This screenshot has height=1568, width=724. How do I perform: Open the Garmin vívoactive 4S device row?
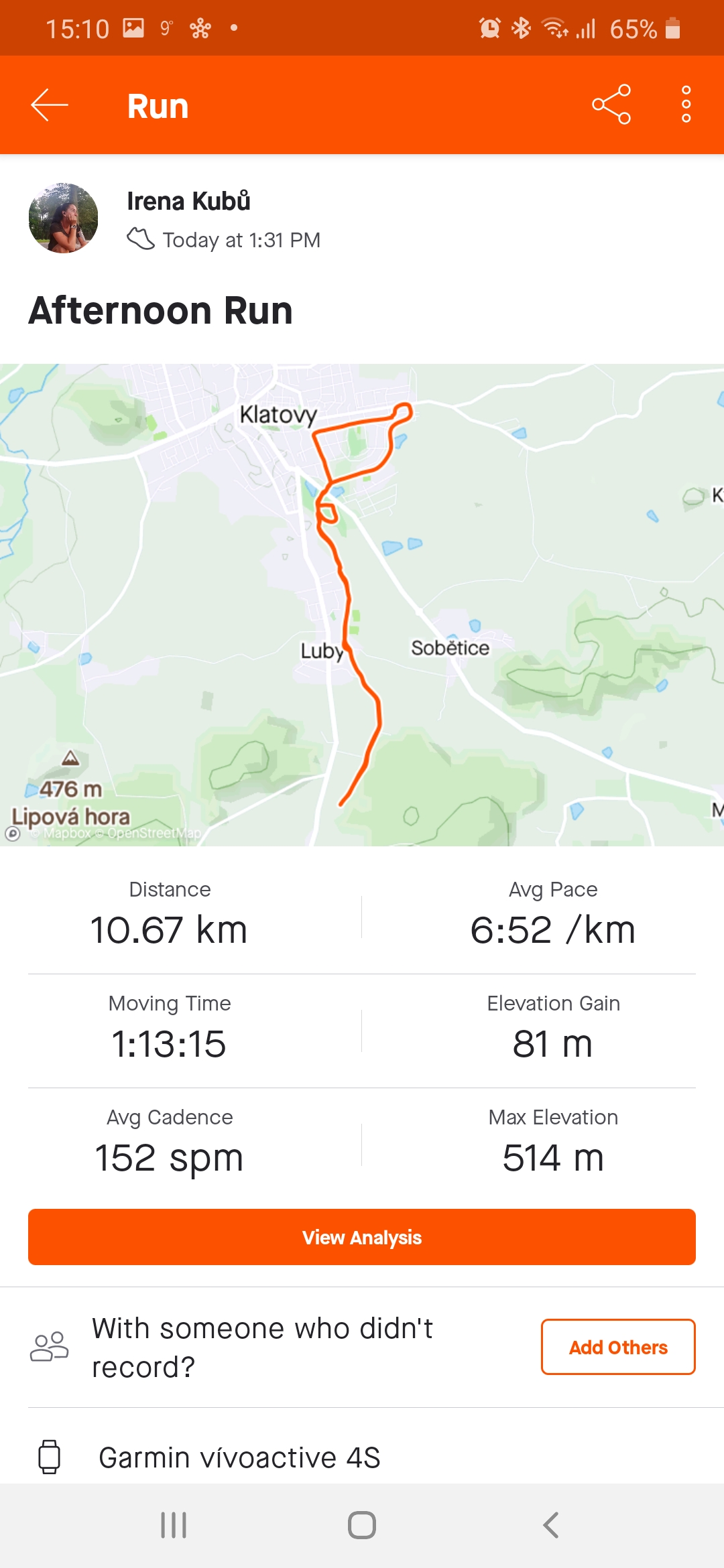coord(362,1457)
